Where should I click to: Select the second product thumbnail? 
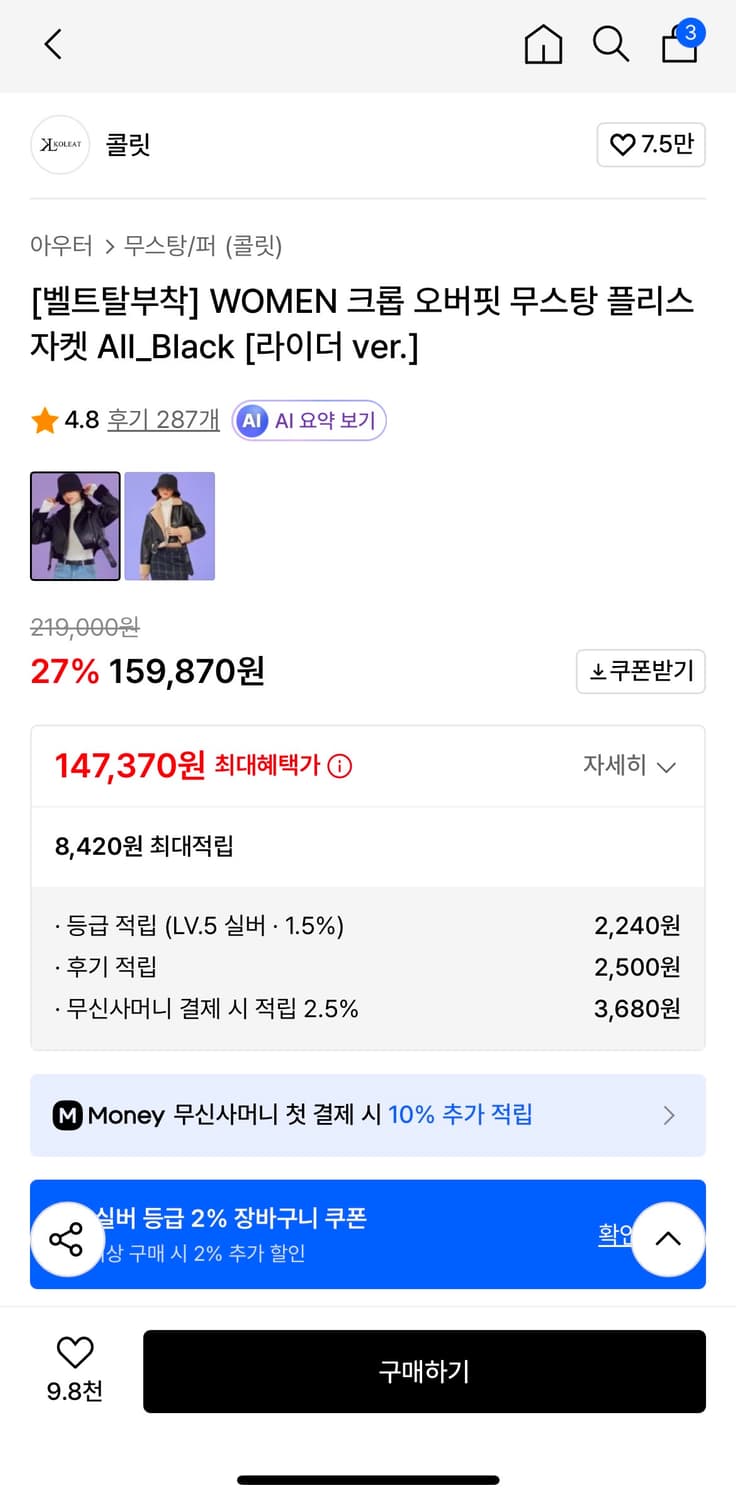point(169,526)
